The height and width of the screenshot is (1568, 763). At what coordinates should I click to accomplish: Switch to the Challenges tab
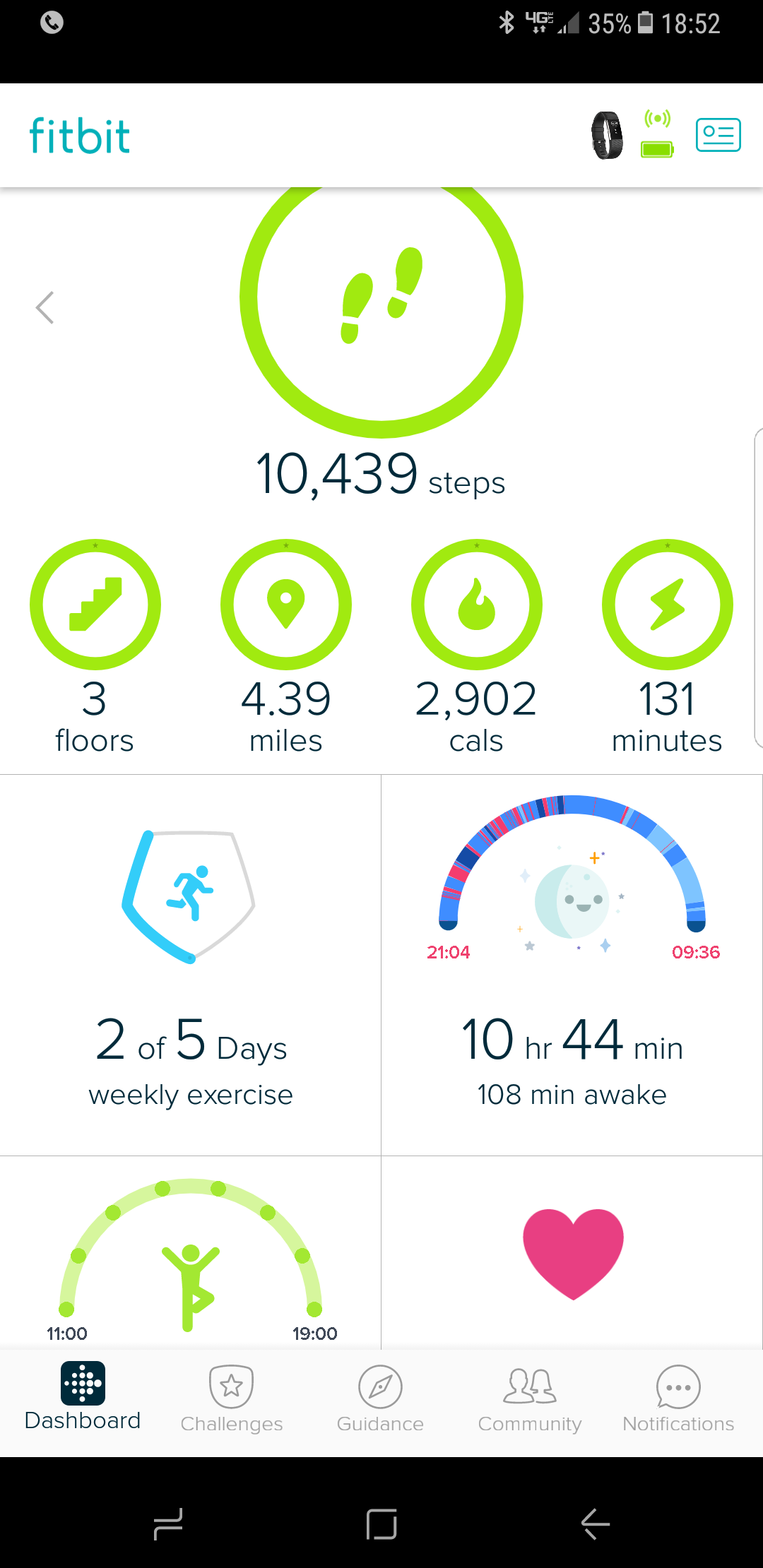click(232, 1399)
